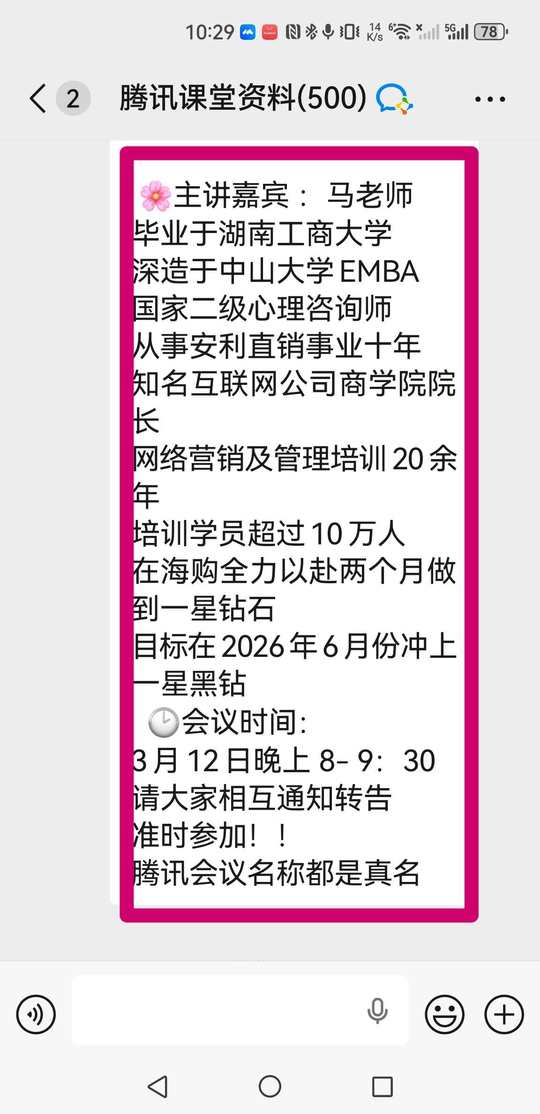This screenshot has height=1114, width=540.
Task: Go back to the chat list
Action: (38, 99)
